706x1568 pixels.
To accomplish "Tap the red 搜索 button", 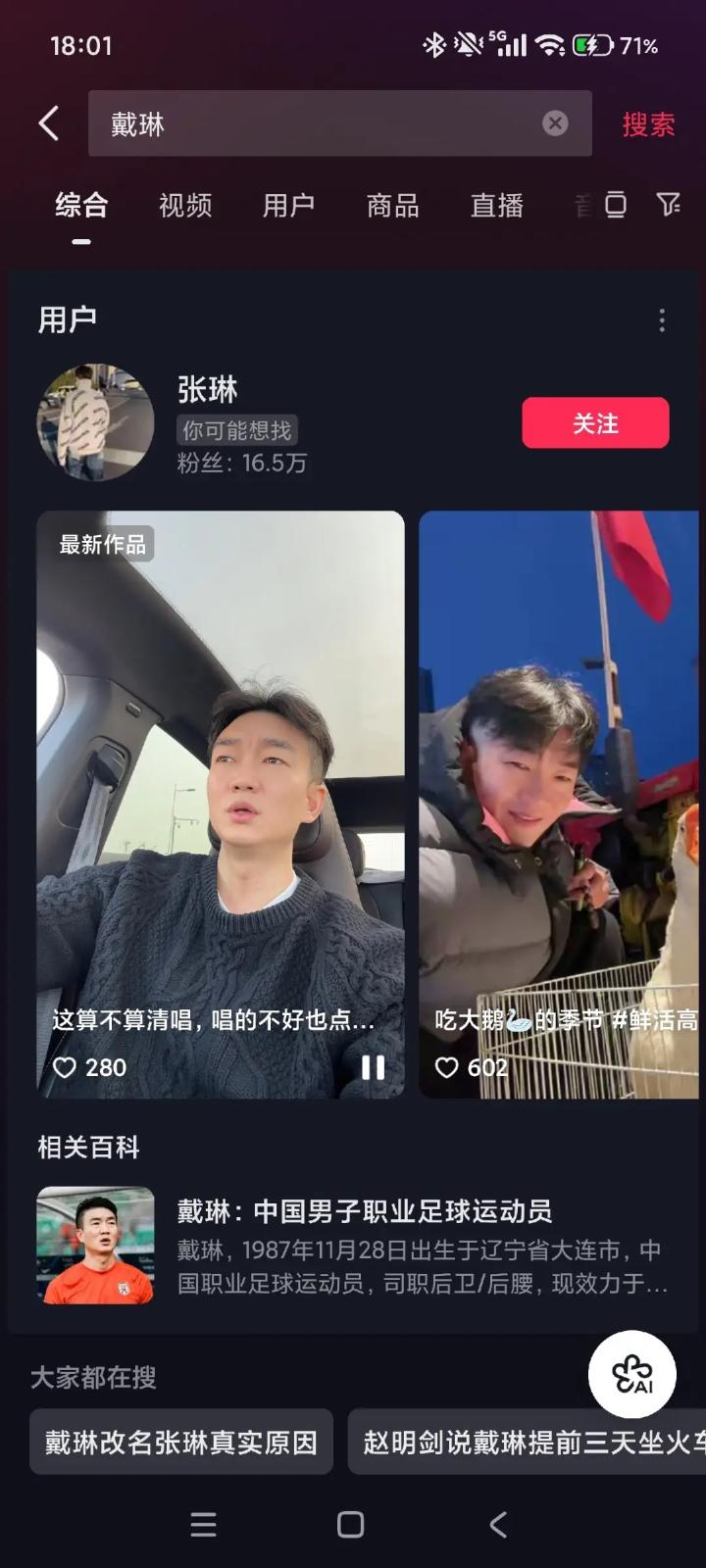I will click(648, 125).
